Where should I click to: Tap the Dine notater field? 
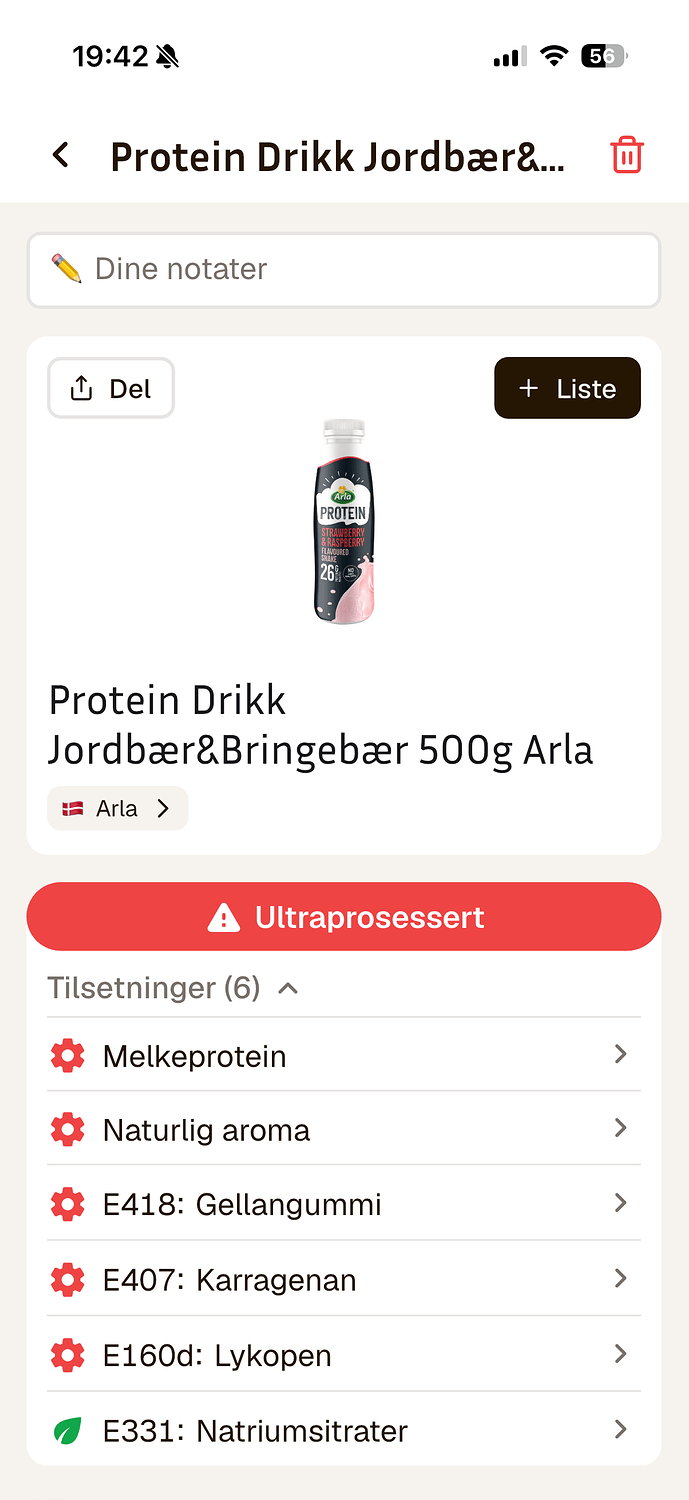tap(343, 269)
